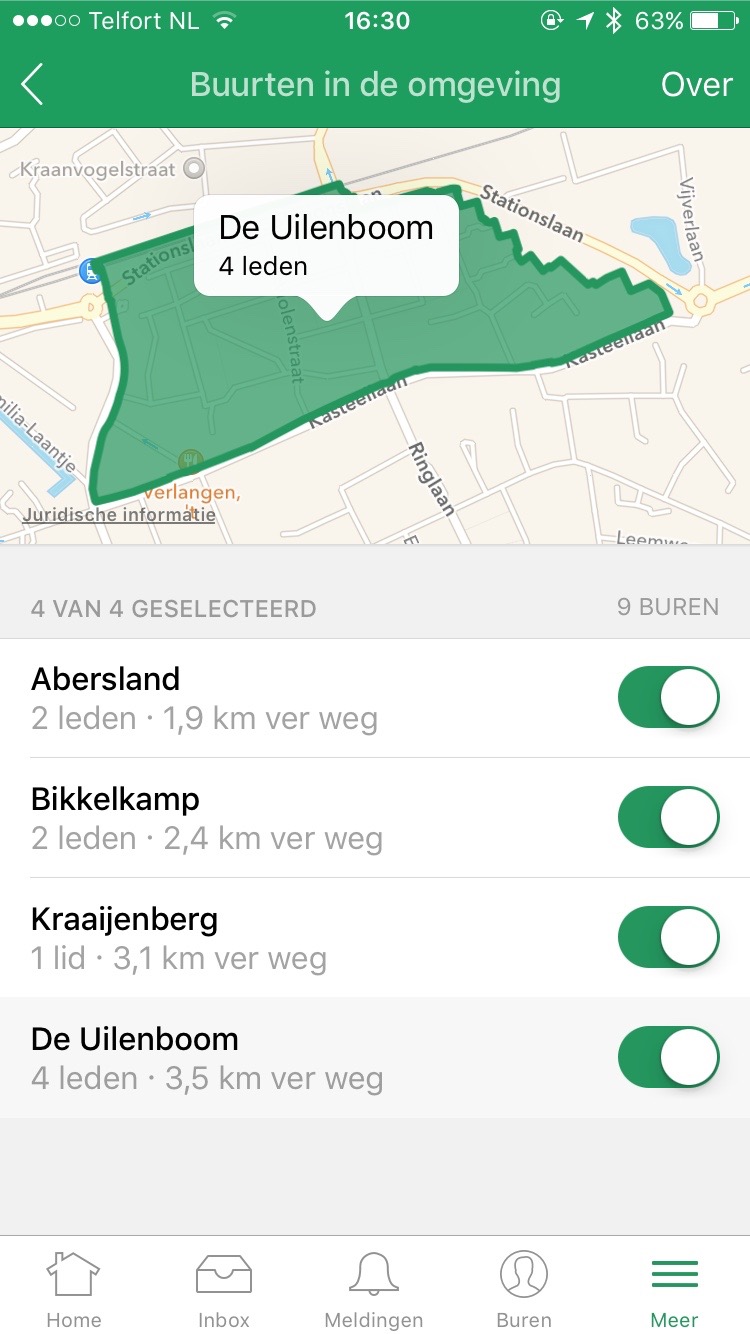This screenshot has width=750, height=1334.
Task: Tap the De Uilenboom map callout
Action: (x=326, y=245)
